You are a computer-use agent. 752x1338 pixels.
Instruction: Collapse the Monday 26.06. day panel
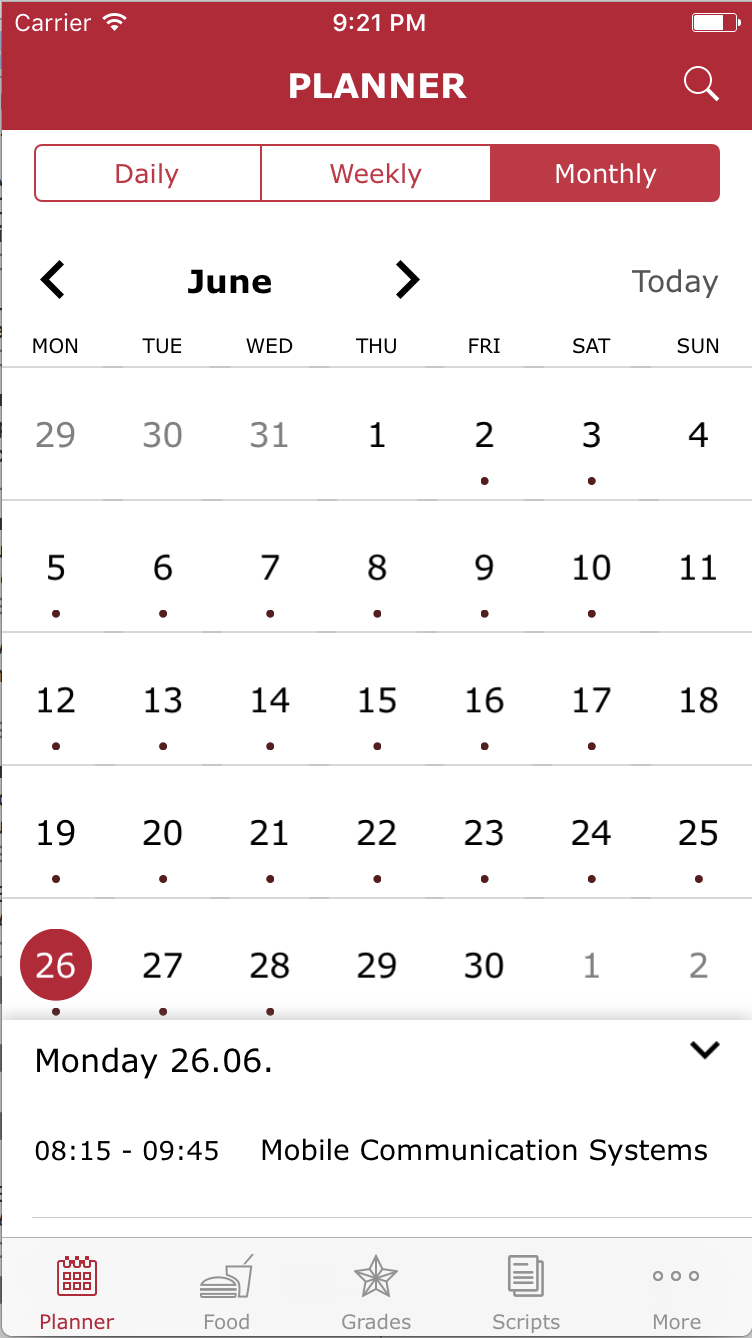705,1050
